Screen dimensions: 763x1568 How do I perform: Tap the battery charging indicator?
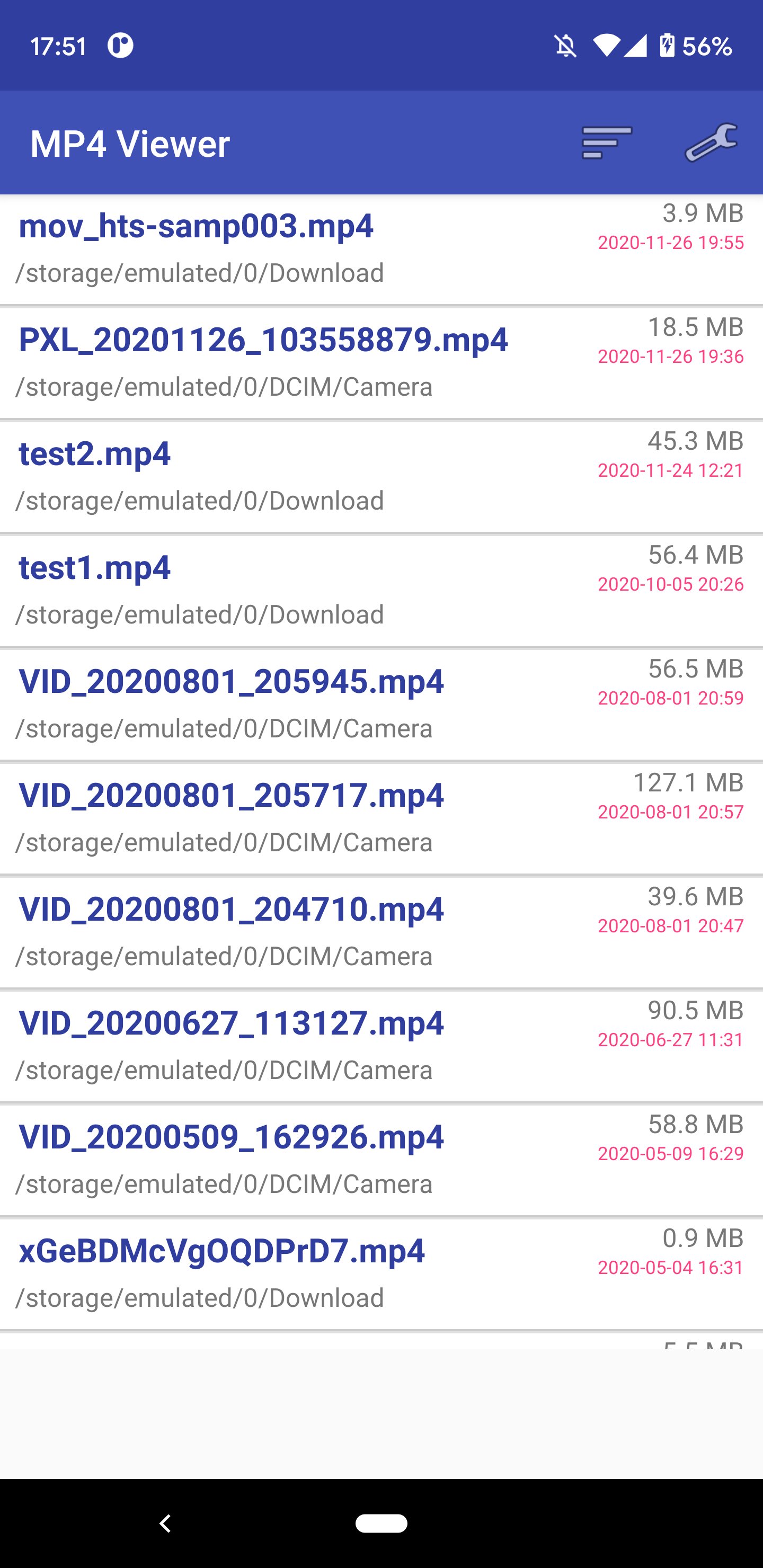(x=668, y=46)
